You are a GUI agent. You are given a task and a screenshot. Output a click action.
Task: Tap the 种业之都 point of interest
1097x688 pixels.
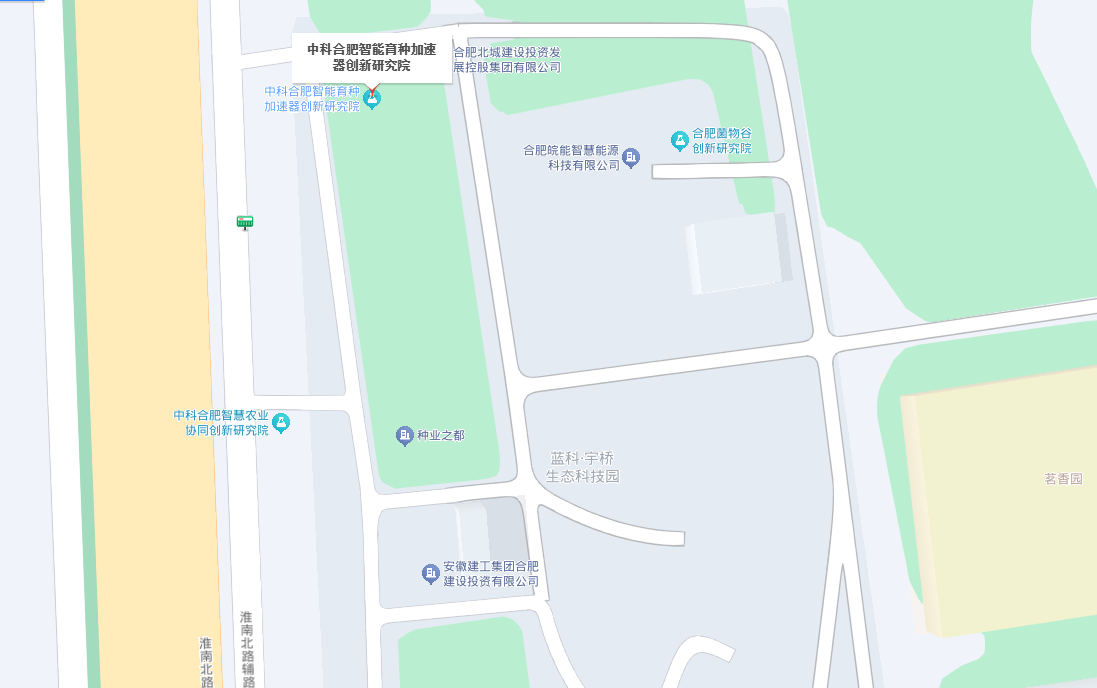[405, 436]
